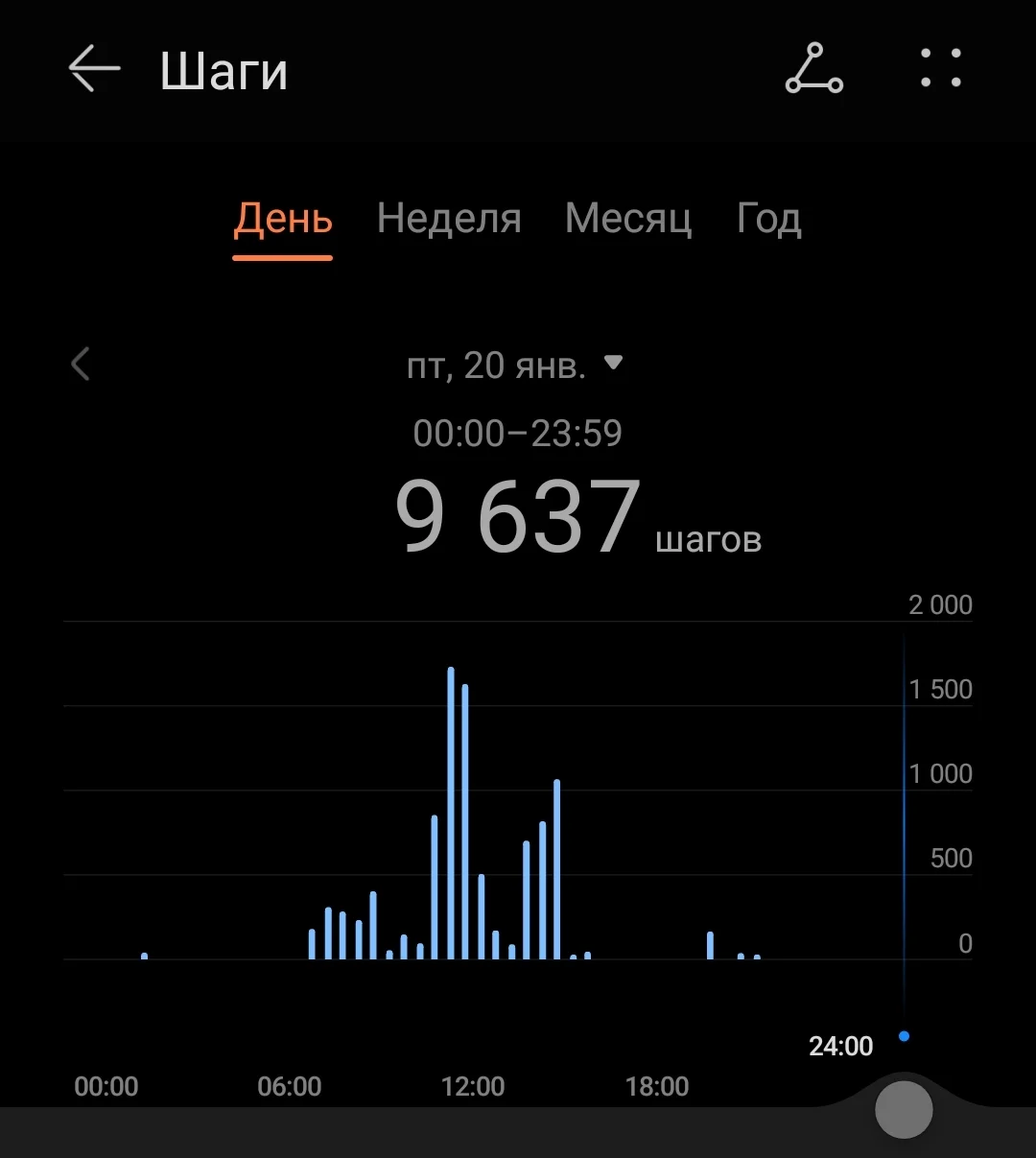This screenshot has height=1158, width=1036.
Task: Switch to the Год tab
Action: coord(768,220)
